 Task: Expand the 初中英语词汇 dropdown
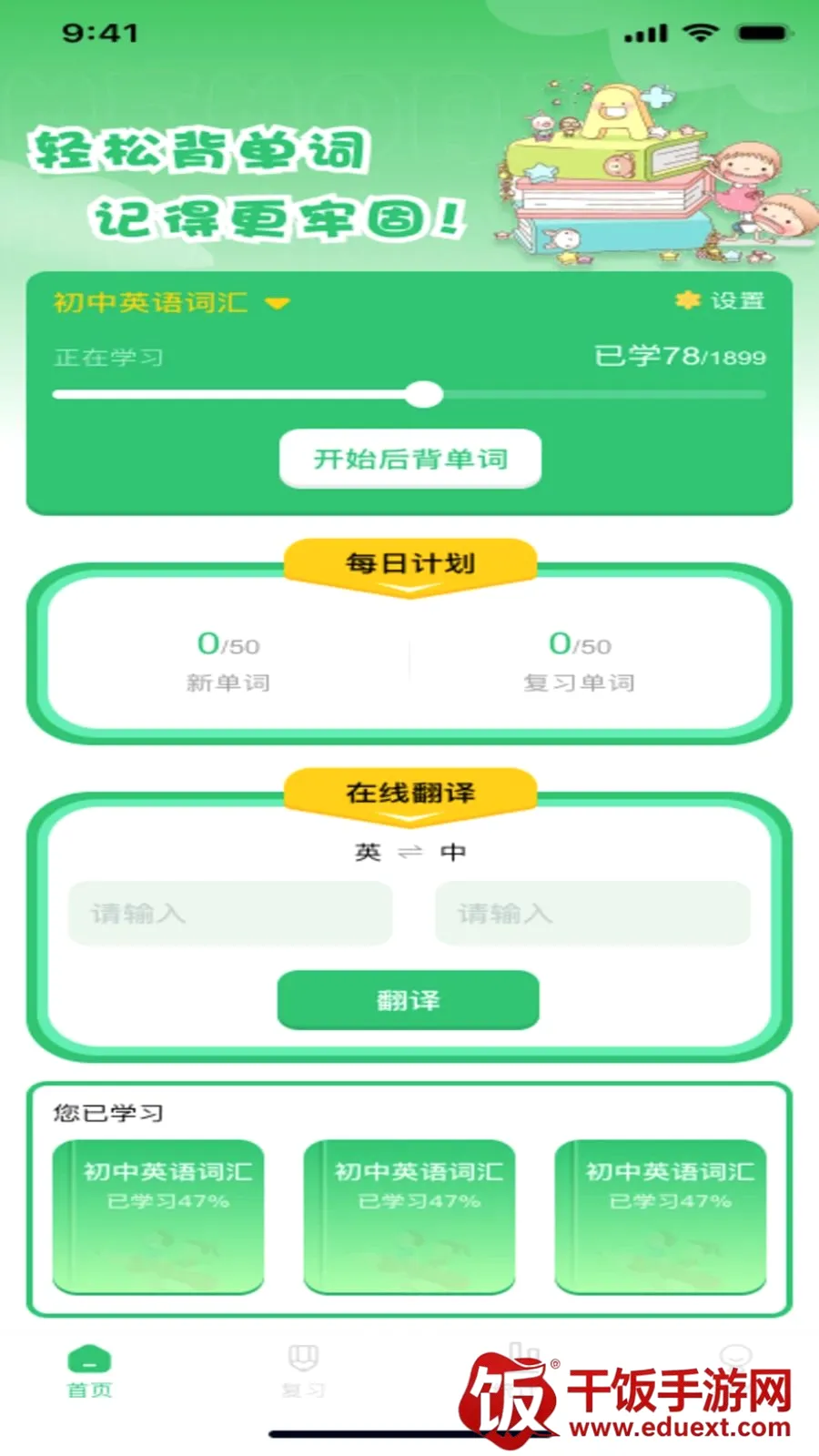[x=171, y=302]
